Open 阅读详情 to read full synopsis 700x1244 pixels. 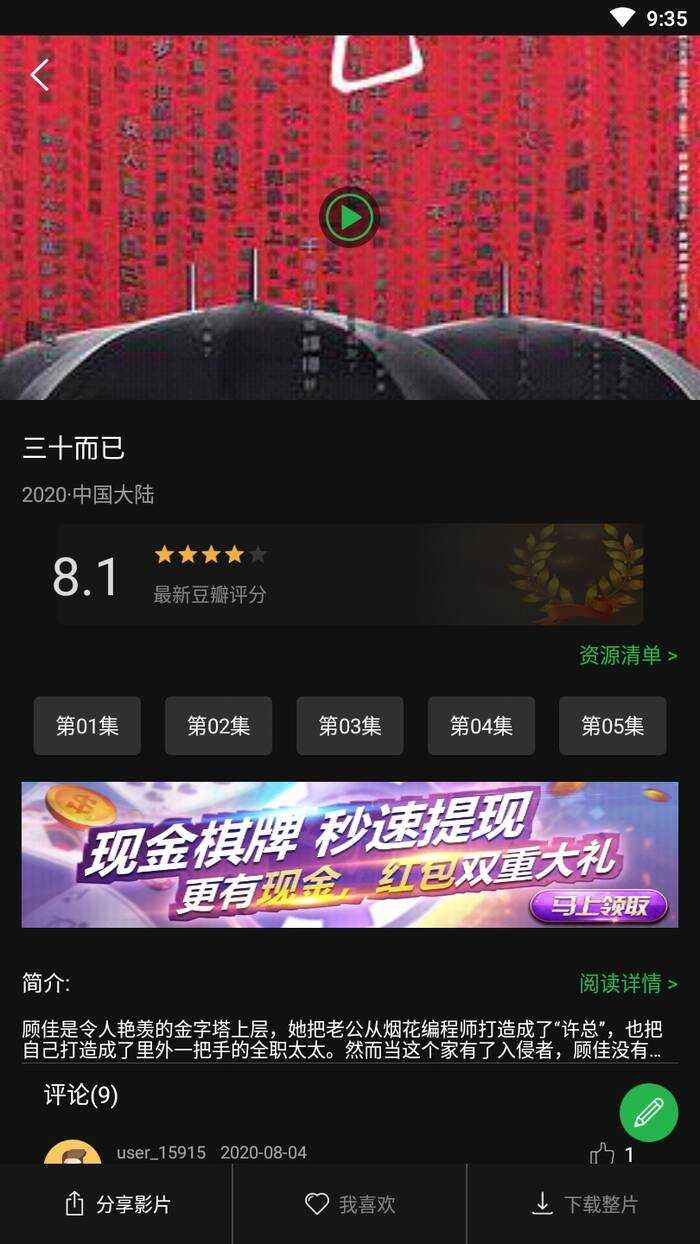[x=627, y=983]
